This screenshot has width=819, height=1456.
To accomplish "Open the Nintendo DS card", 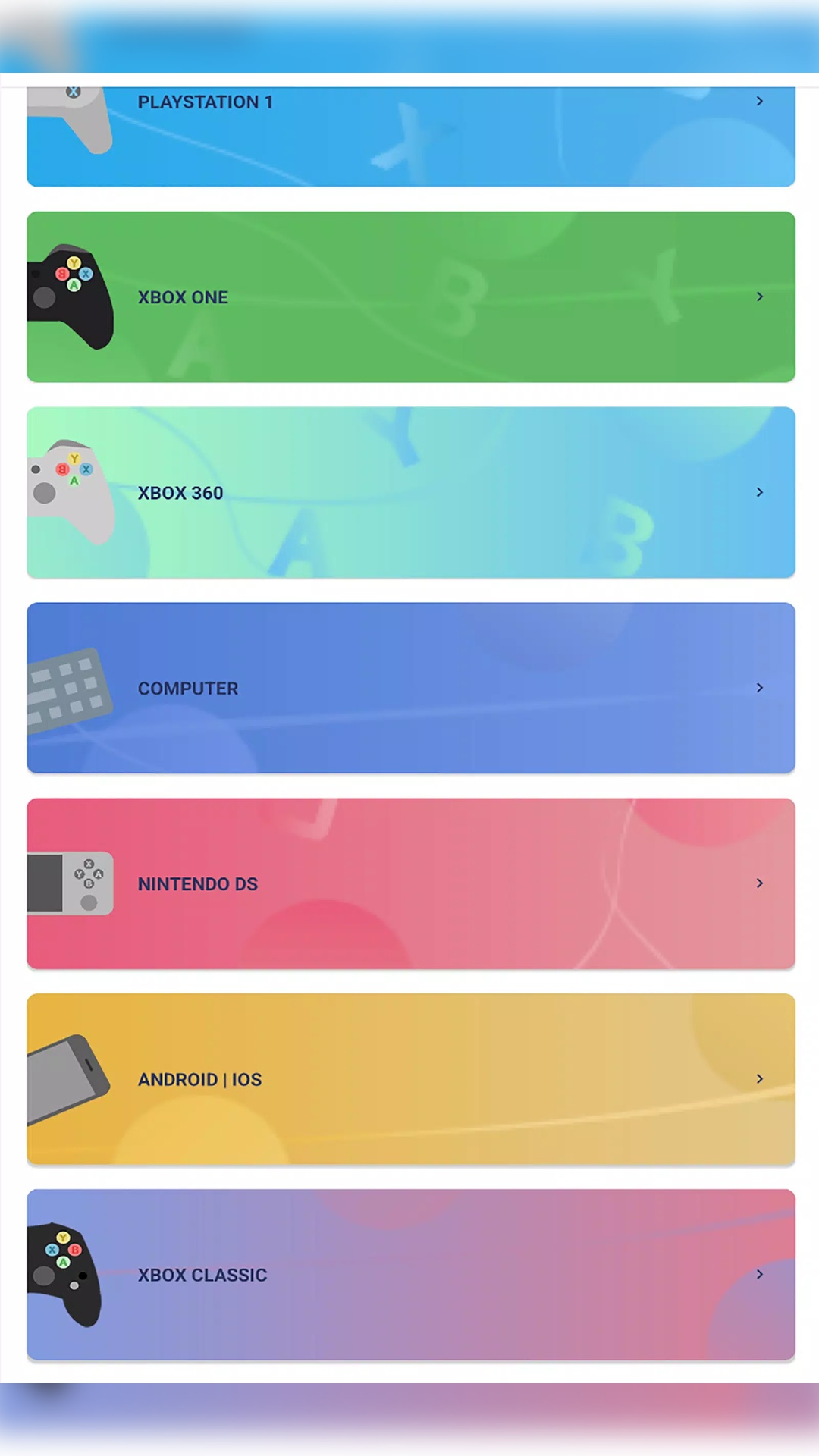I will (411, 883).
